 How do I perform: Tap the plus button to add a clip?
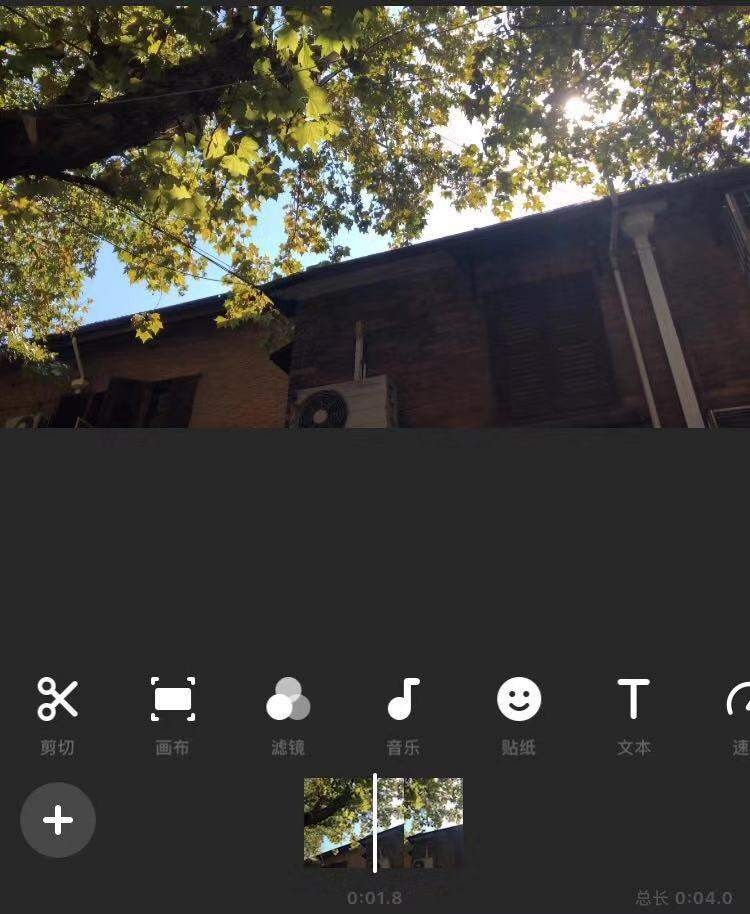click(58, 820)
